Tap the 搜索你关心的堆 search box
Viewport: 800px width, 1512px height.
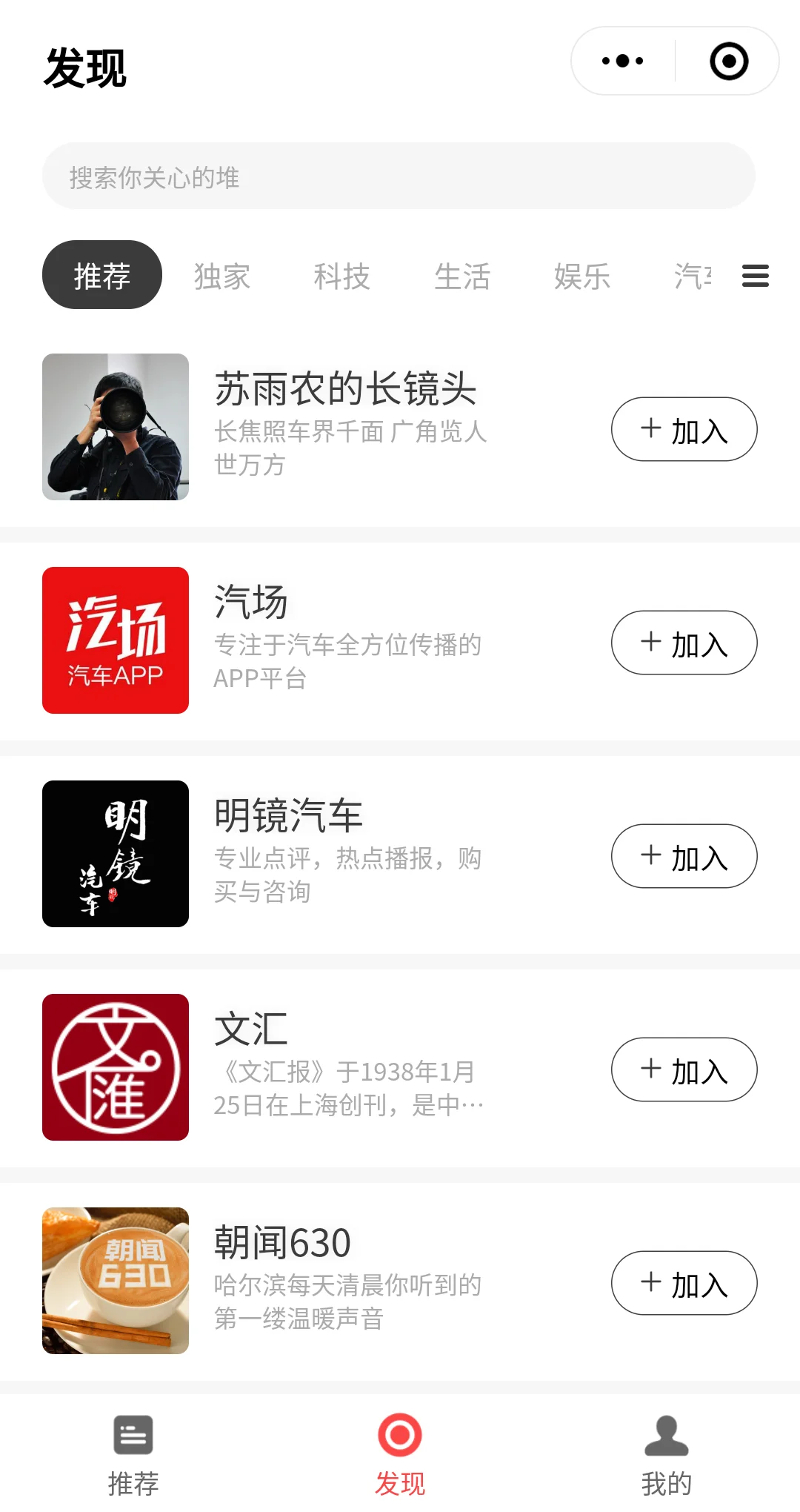(399, 176)
